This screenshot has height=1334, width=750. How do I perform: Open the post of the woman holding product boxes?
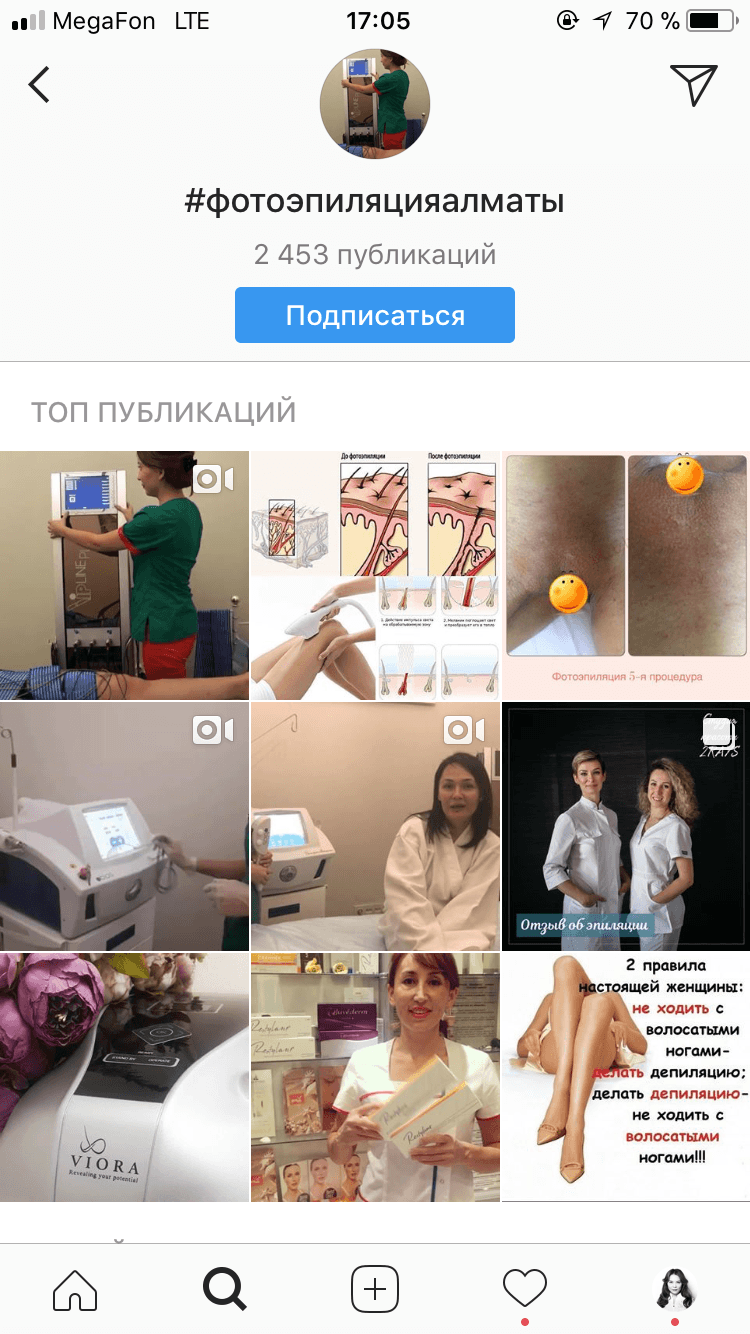coord(375,1077)
